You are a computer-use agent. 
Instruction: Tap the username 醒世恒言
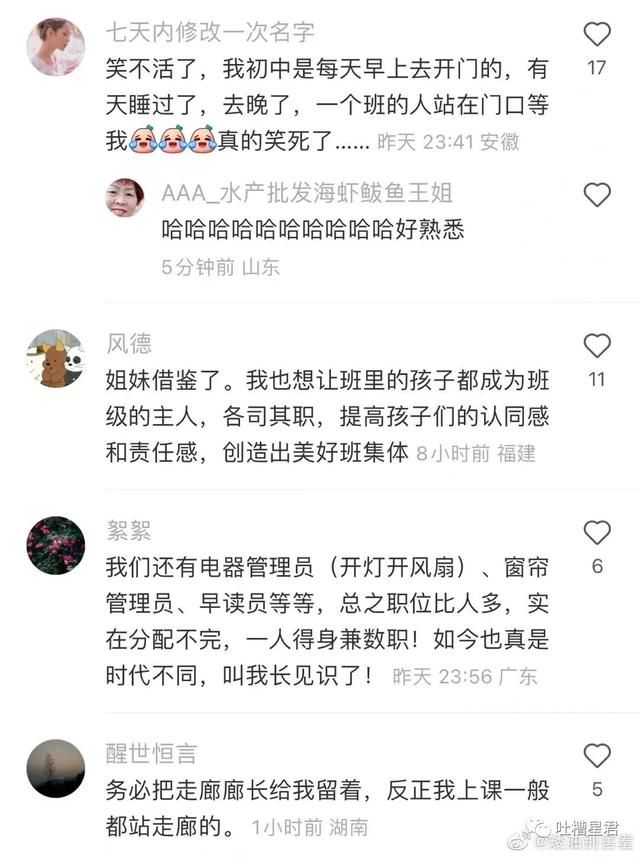pyautogui.click(x=149, y=754)
